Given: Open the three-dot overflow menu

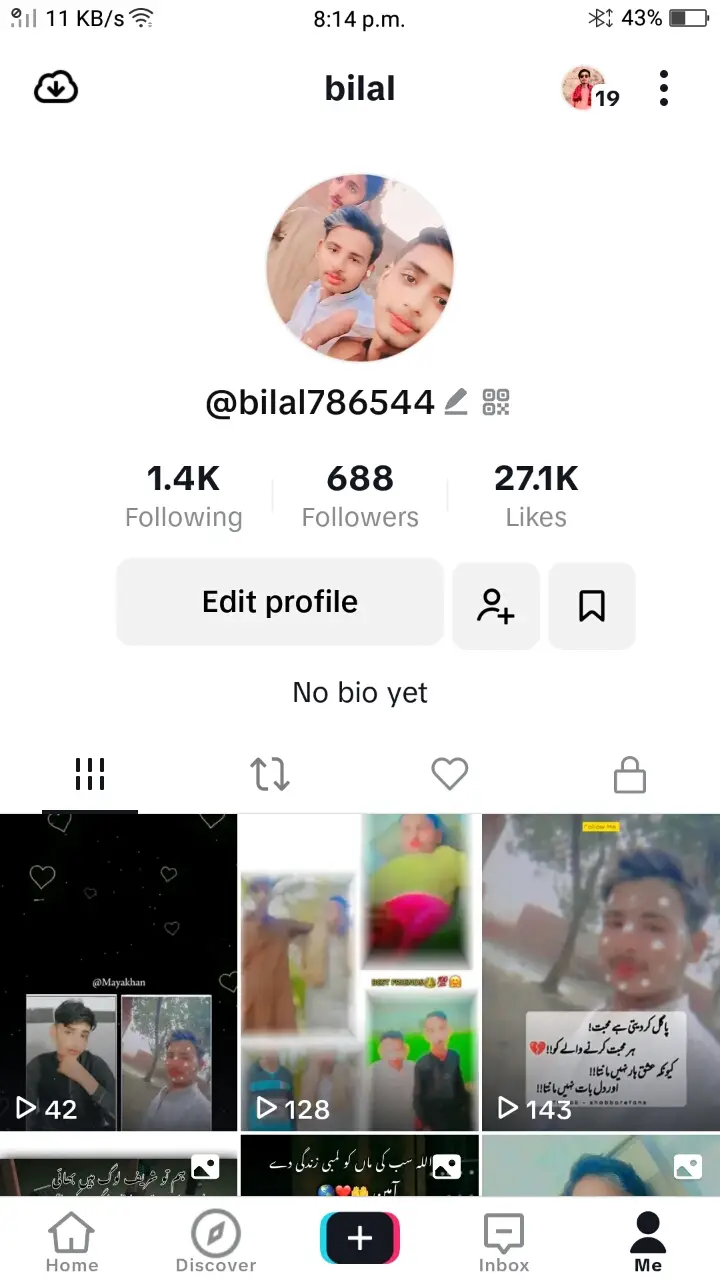Looking at the screenshot, I should tap(664, 88).
